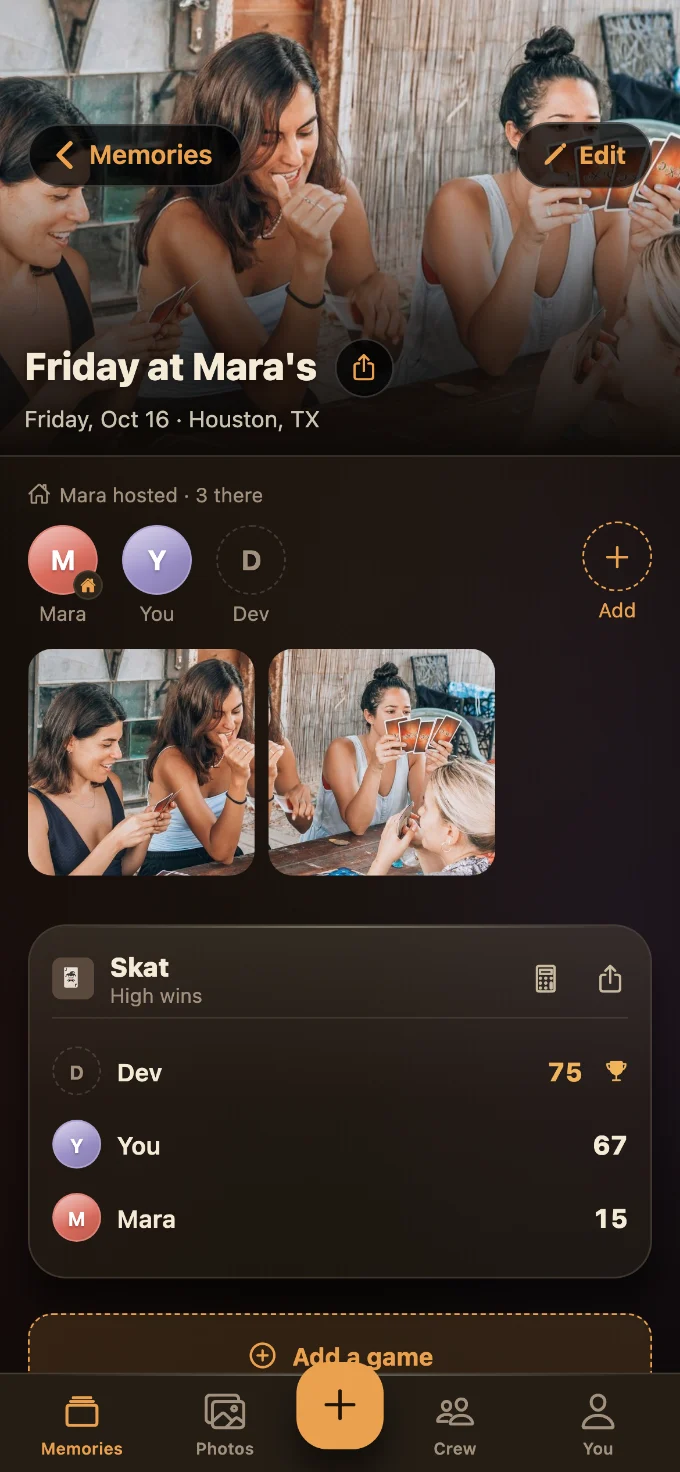Open Dev's avatar in attendees
Screen dimensions: 680x1472
pos(251,560)
